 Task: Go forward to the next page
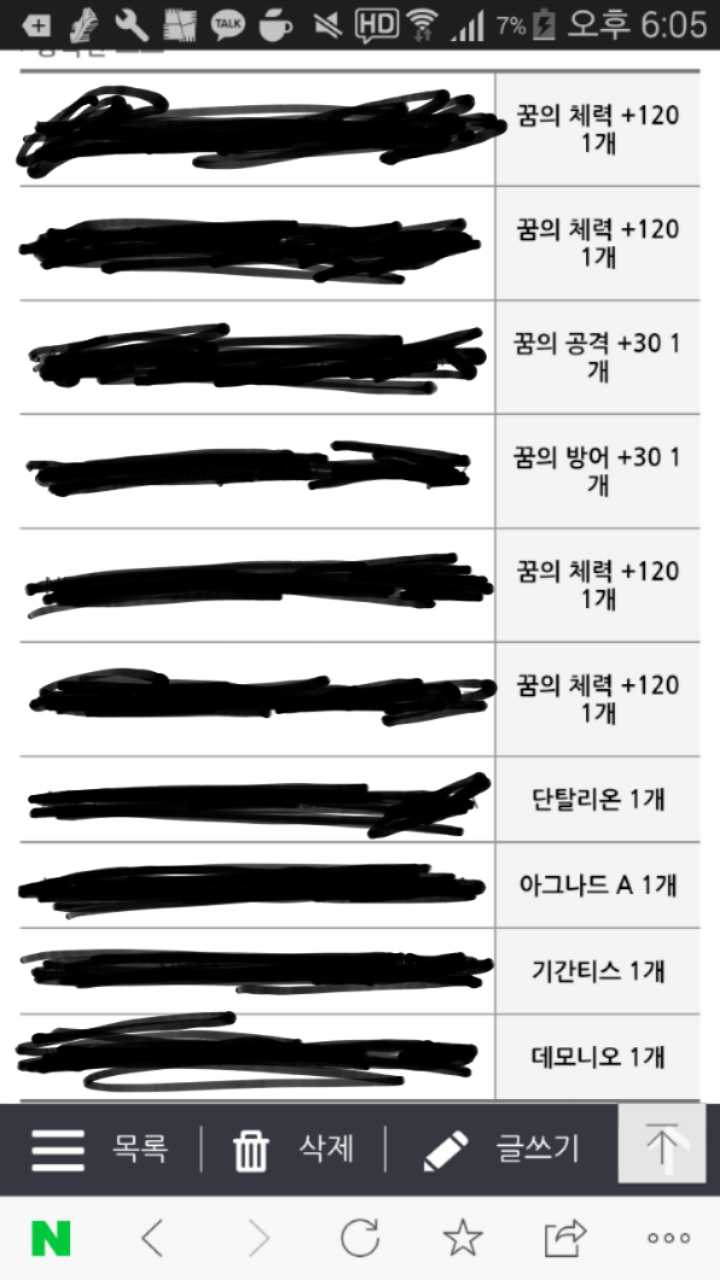coord(258,1239)
